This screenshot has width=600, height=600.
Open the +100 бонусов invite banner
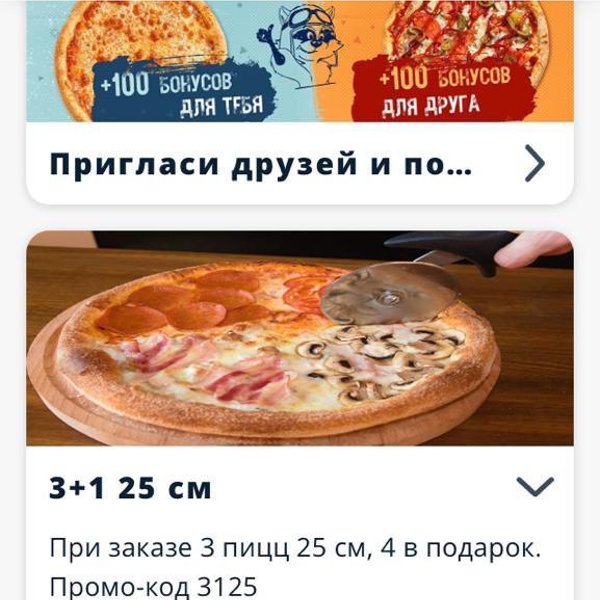coord(300,60)
